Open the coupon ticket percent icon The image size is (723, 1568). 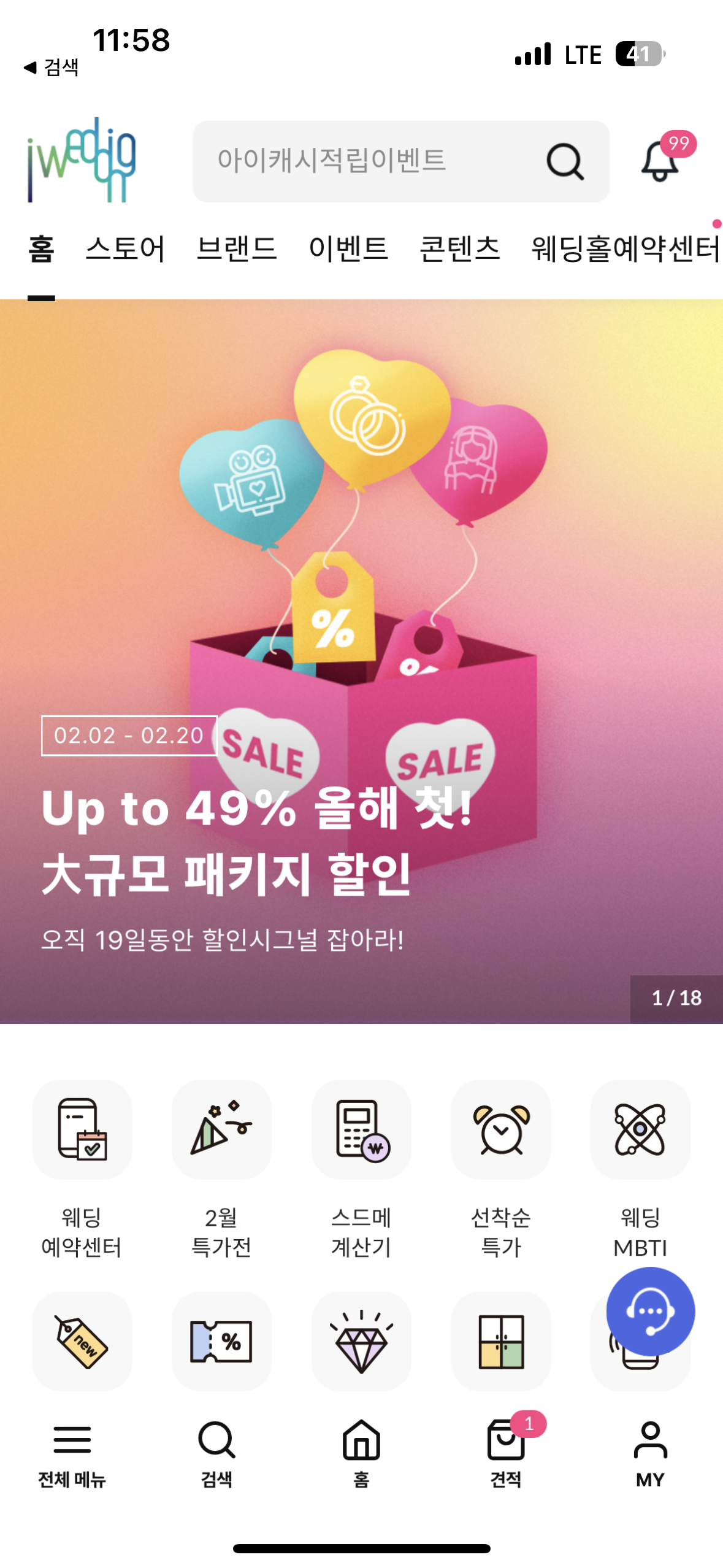click(x=221, y=1342)
